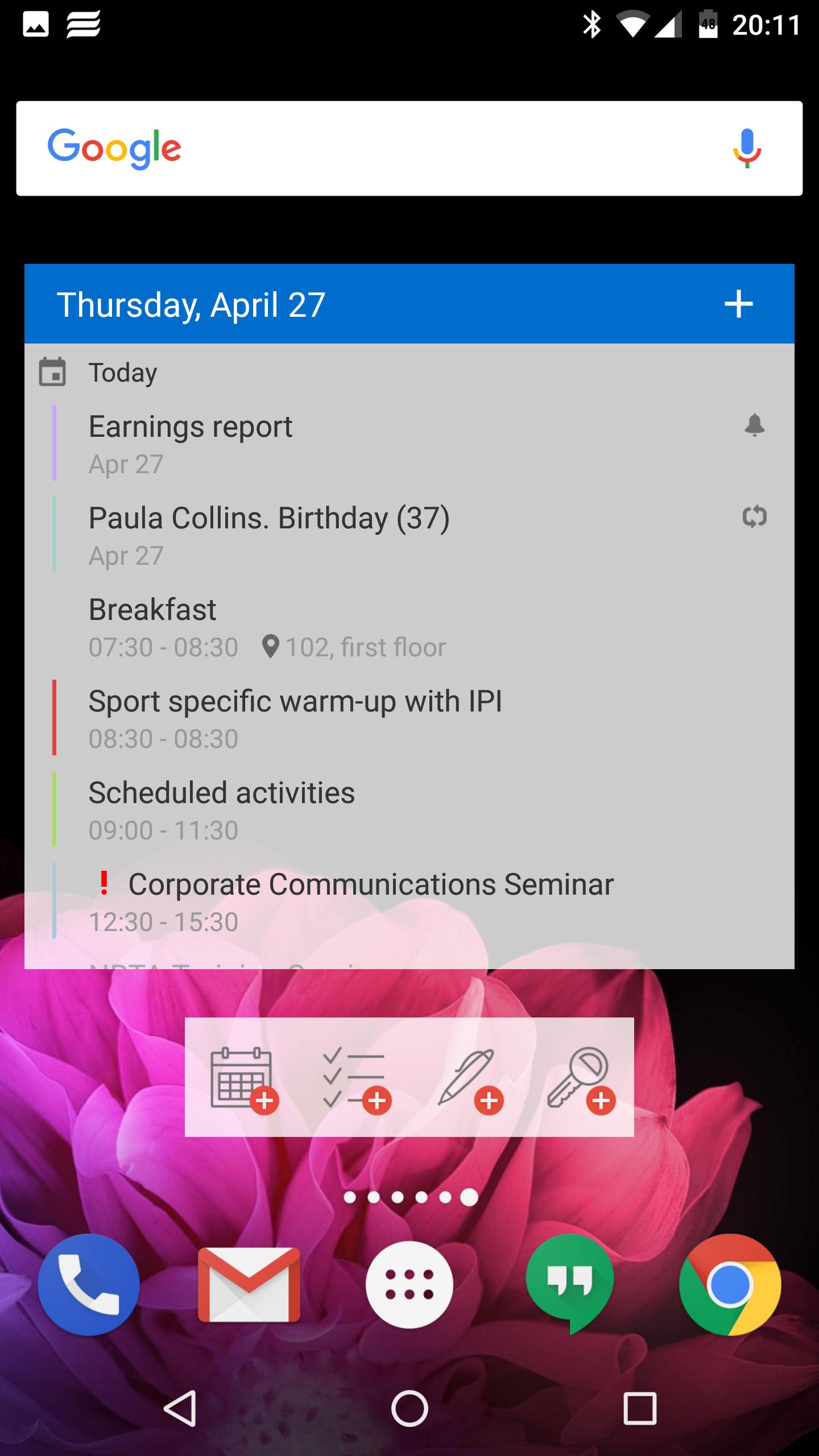Open the Breakfast event
Viewport: 819px width, 1456px height.
(409, 627)
